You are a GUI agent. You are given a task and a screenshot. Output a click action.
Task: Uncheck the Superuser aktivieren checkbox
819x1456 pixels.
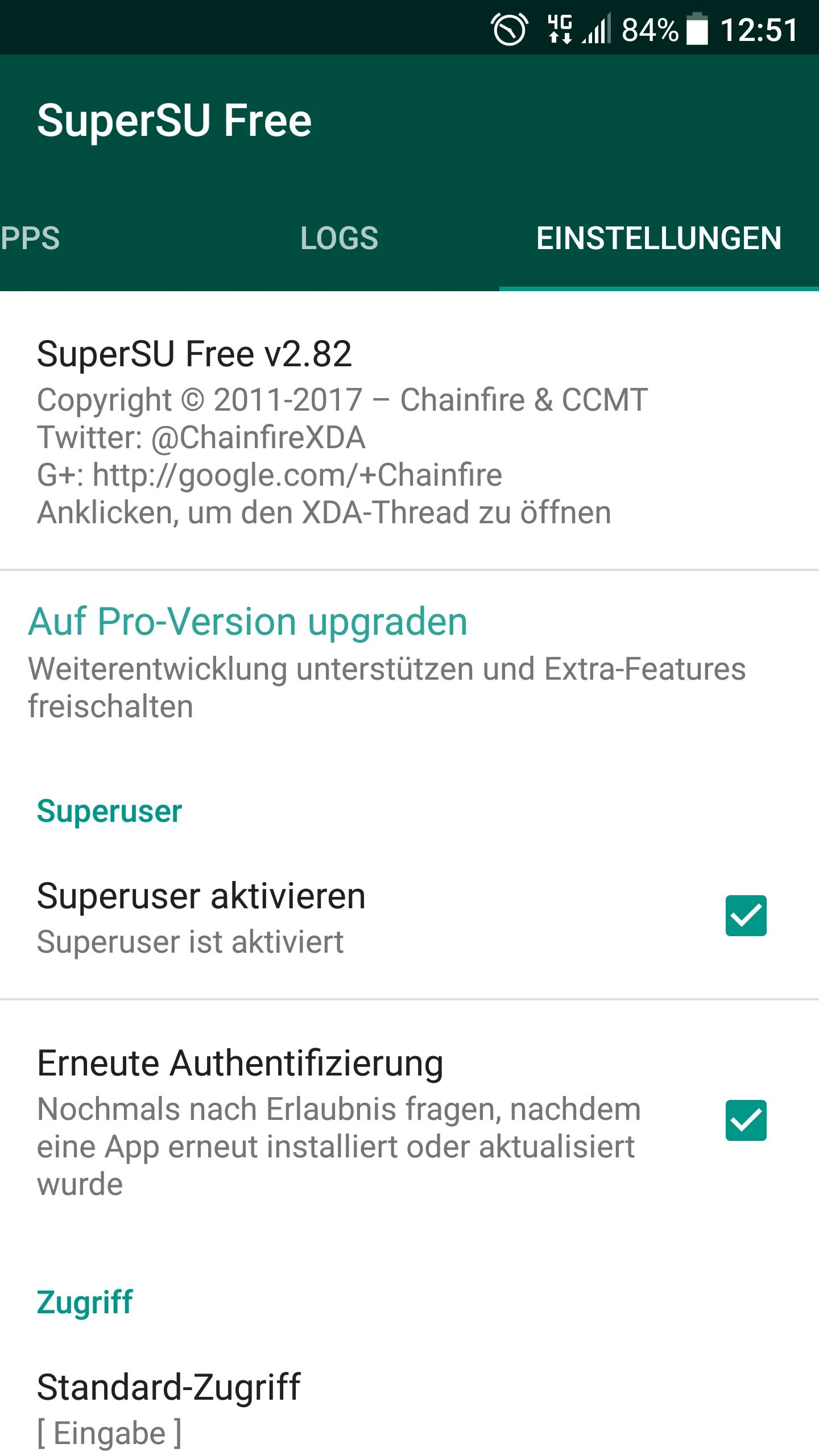coord(746,916)
